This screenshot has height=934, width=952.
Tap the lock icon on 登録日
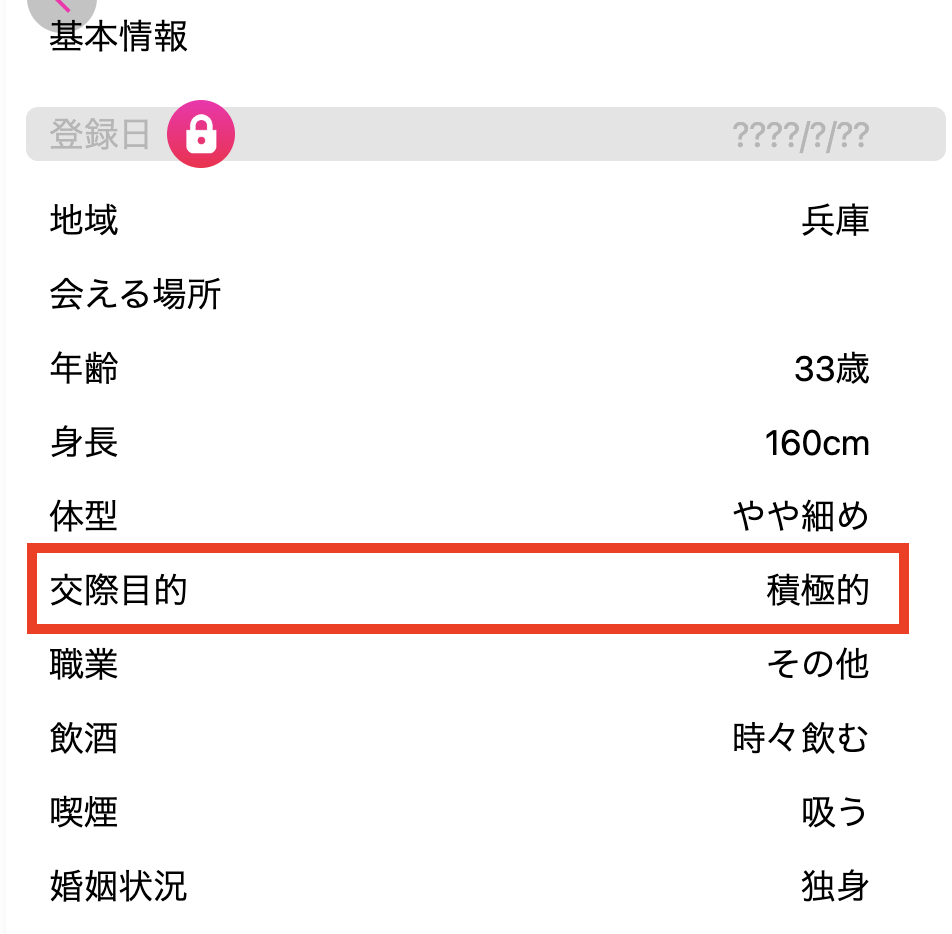(x=200, y=133)
